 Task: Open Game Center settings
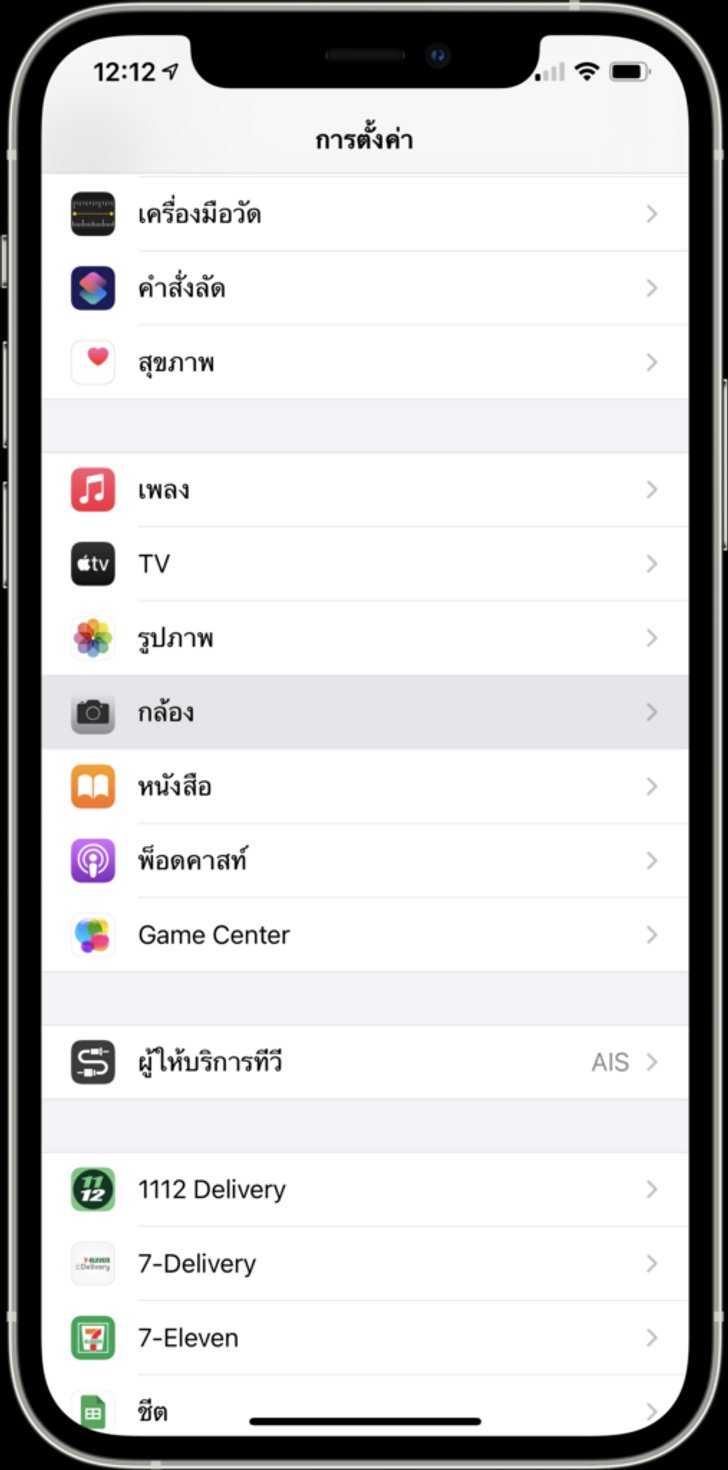coord(364,935)
